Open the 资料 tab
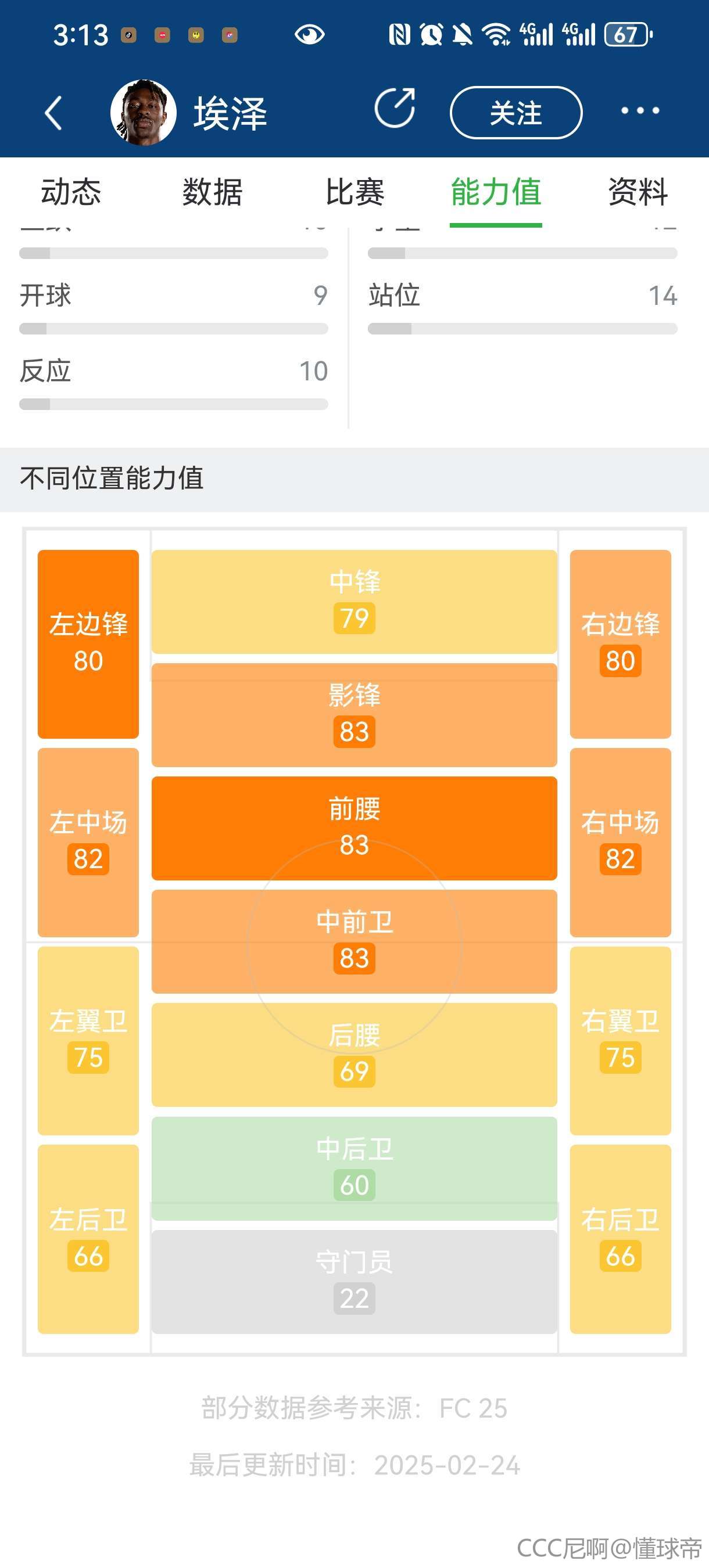Image resolution: width=709 pixels, height=1568 pixels. pos(638,192)
